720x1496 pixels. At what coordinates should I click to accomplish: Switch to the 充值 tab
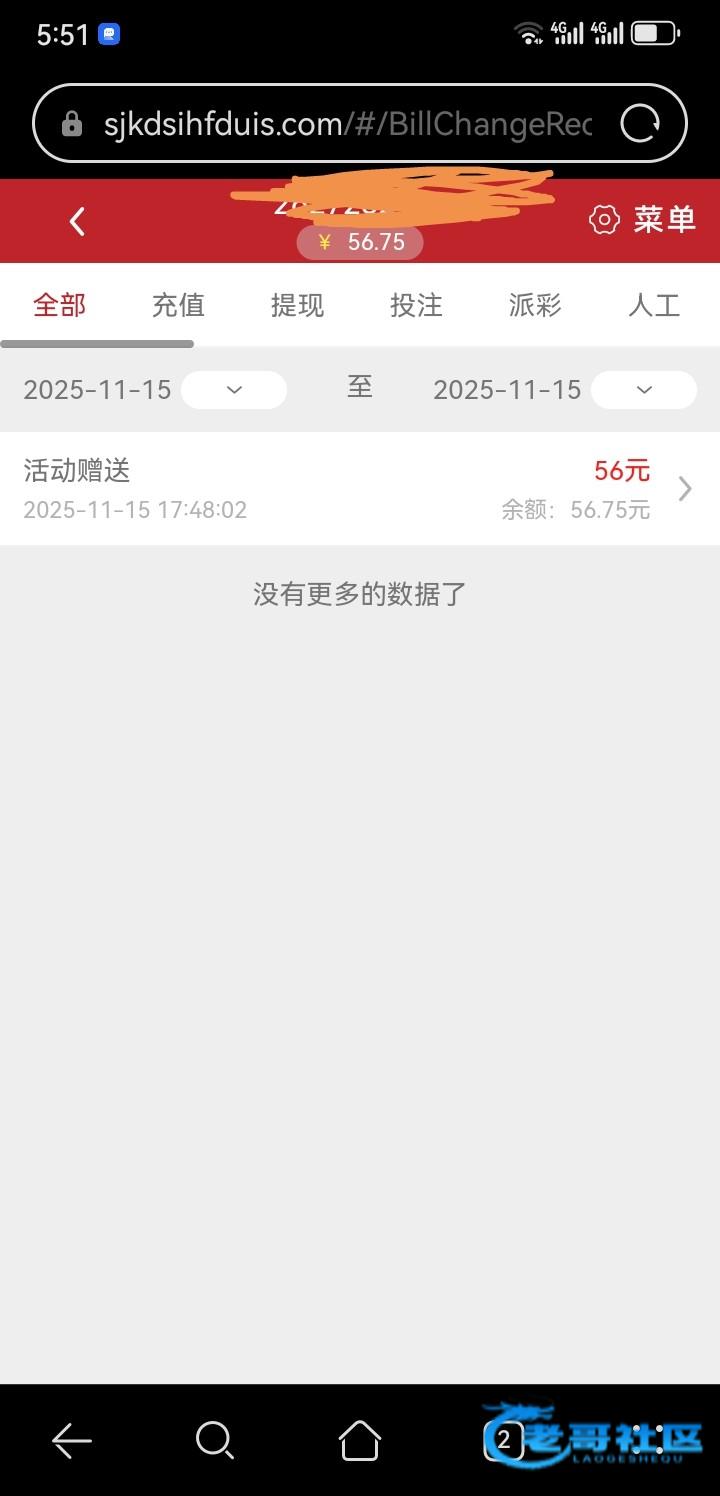tap(178, 305)
